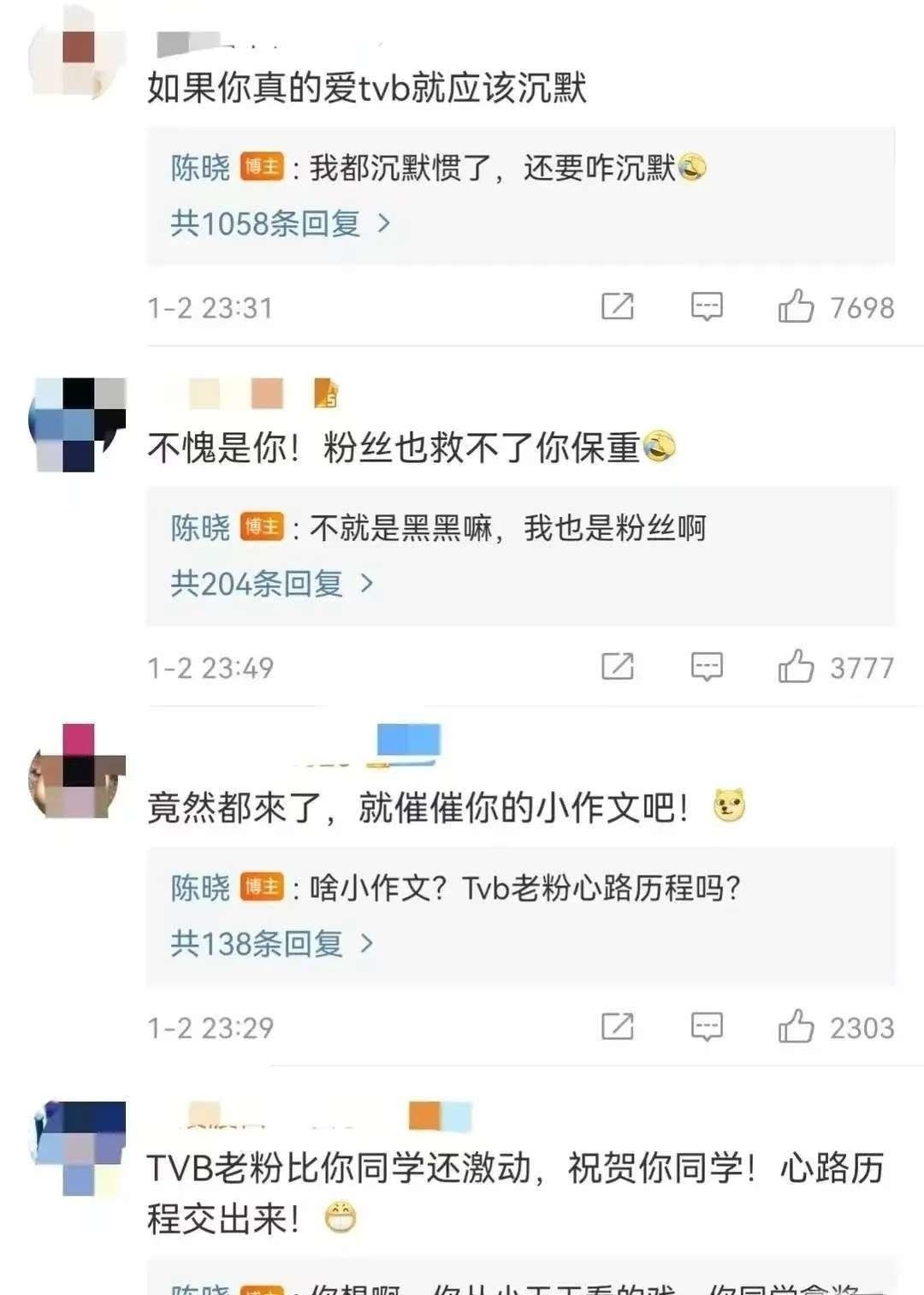Repost the comment posted at 1-2 23:31
The height and width of the screenshot is (1295, 924).
[x=617, y=306]
